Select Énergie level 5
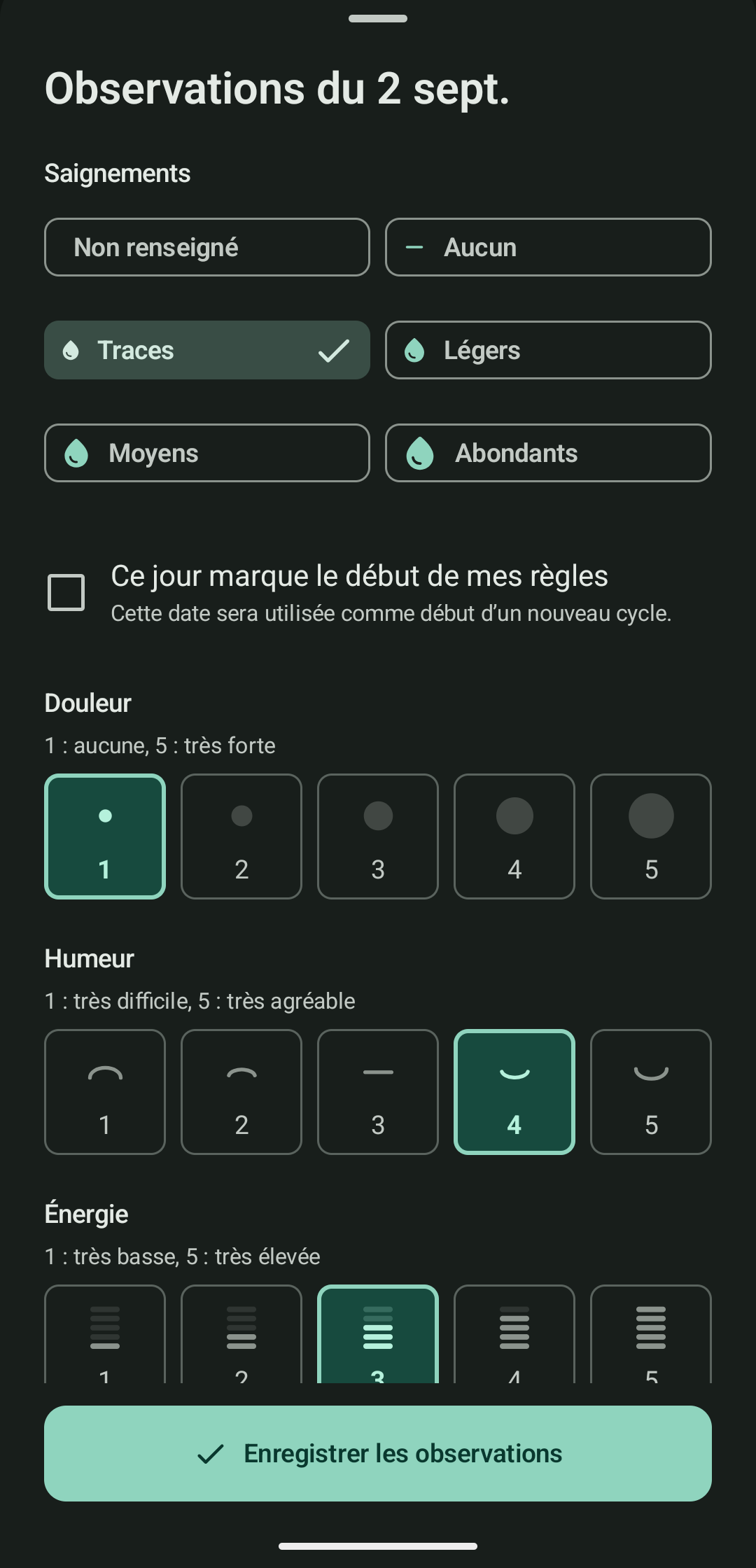The width and height of the screenshot is (756, 1568). 651,1334
